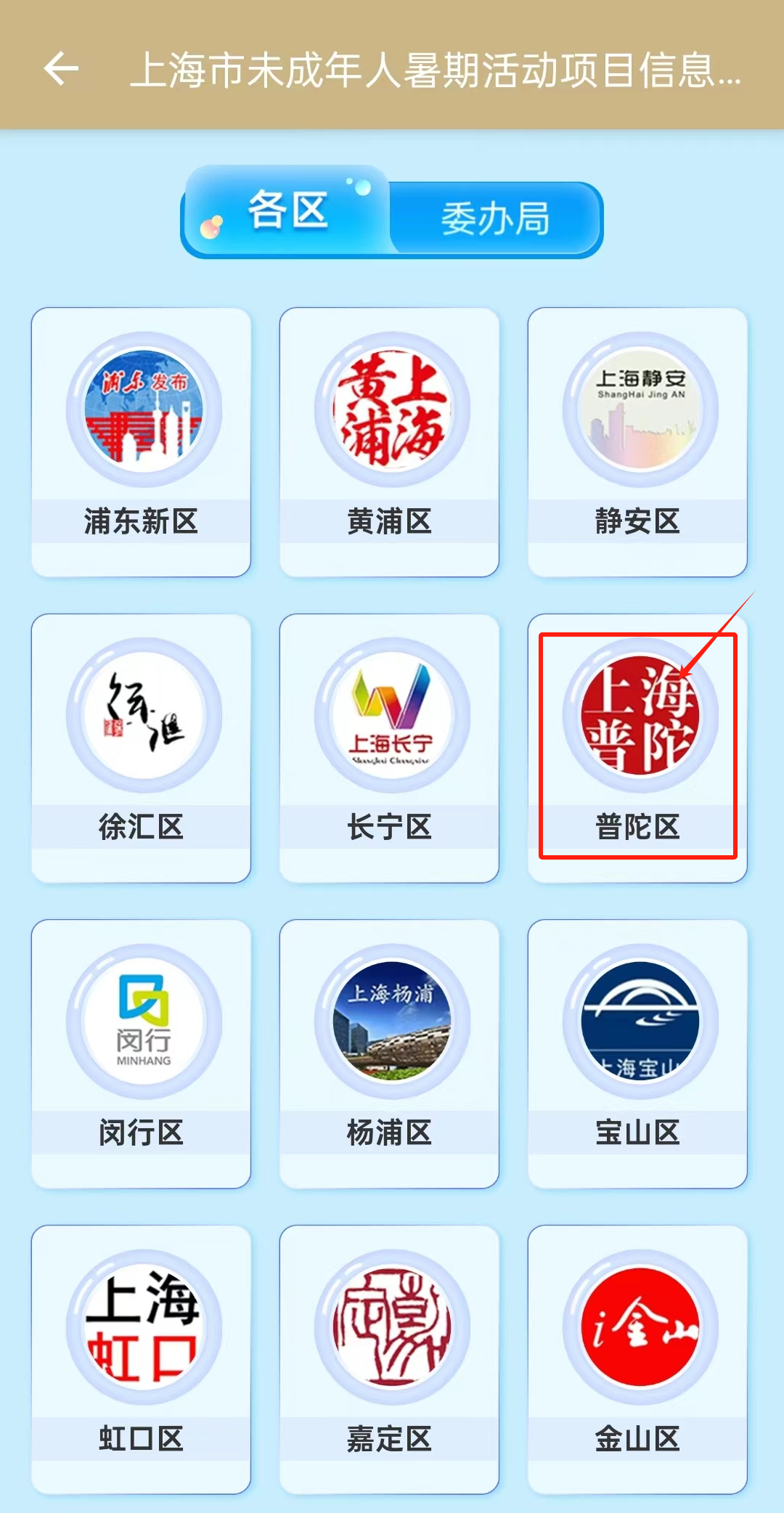
Task: Select the 各区 tab
Action: 287,211
